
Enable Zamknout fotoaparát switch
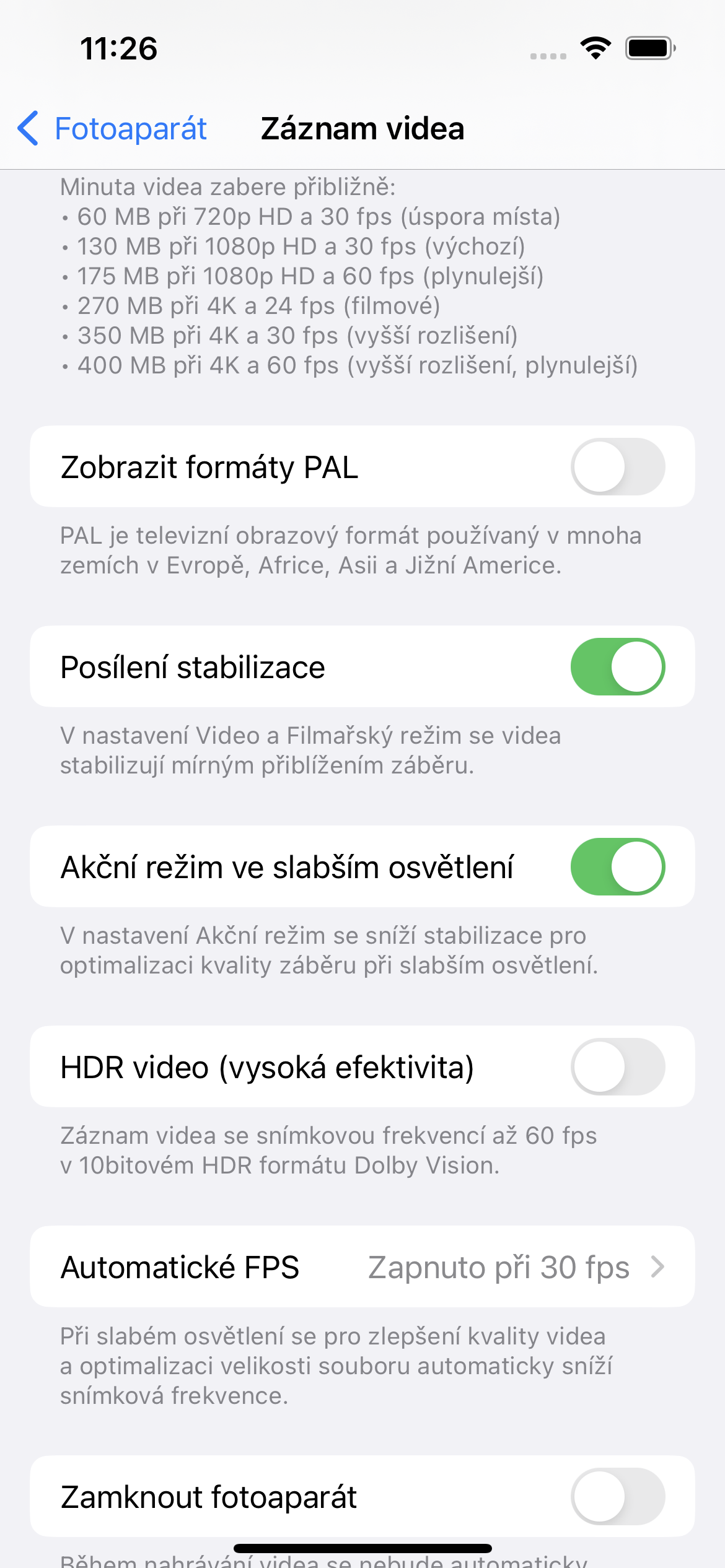click(617, 1496)
